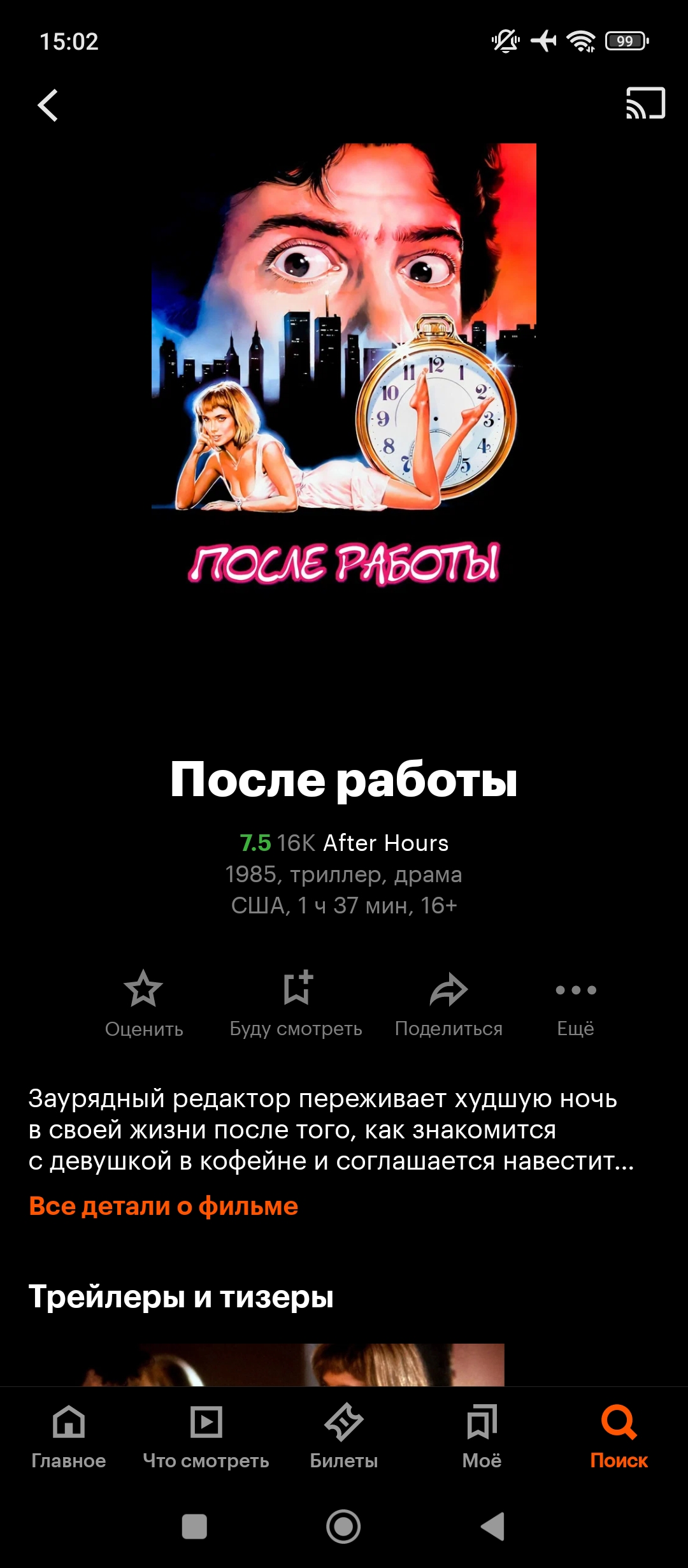Open the cast to TV icon
688x1568 pixels.
645,103
